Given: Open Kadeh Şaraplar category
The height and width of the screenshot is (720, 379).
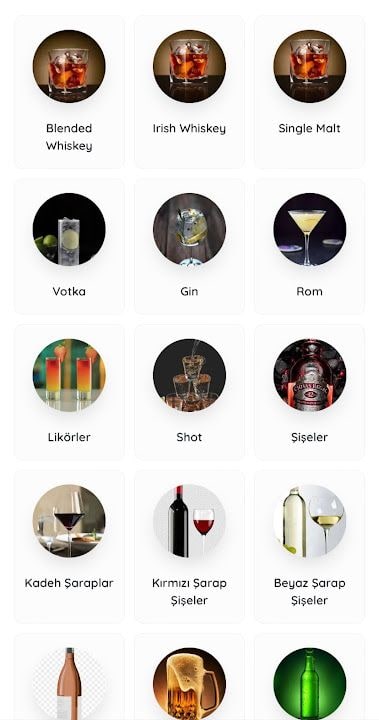Looking at the screenshot, I should click(69, 546).
